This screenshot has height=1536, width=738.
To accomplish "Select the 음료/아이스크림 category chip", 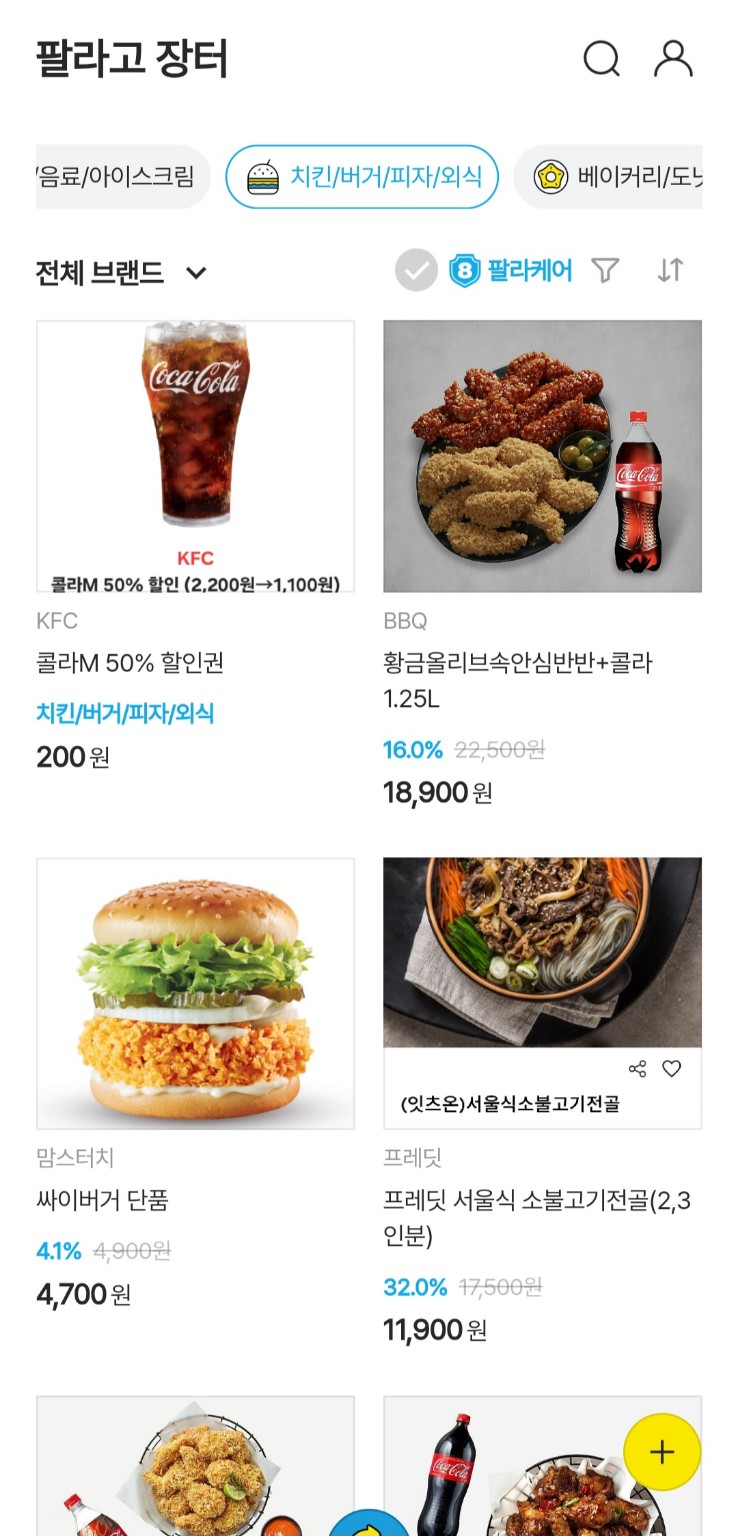I will [x=122, y=177].
